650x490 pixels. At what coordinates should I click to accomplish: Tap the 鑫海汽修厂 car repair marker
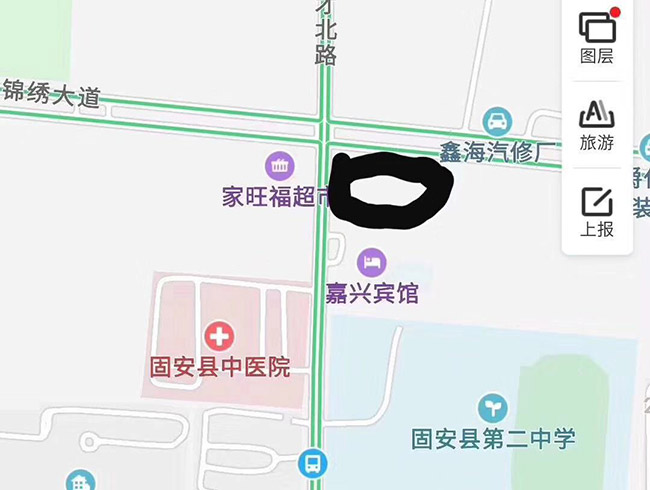[x=496, y=122]
